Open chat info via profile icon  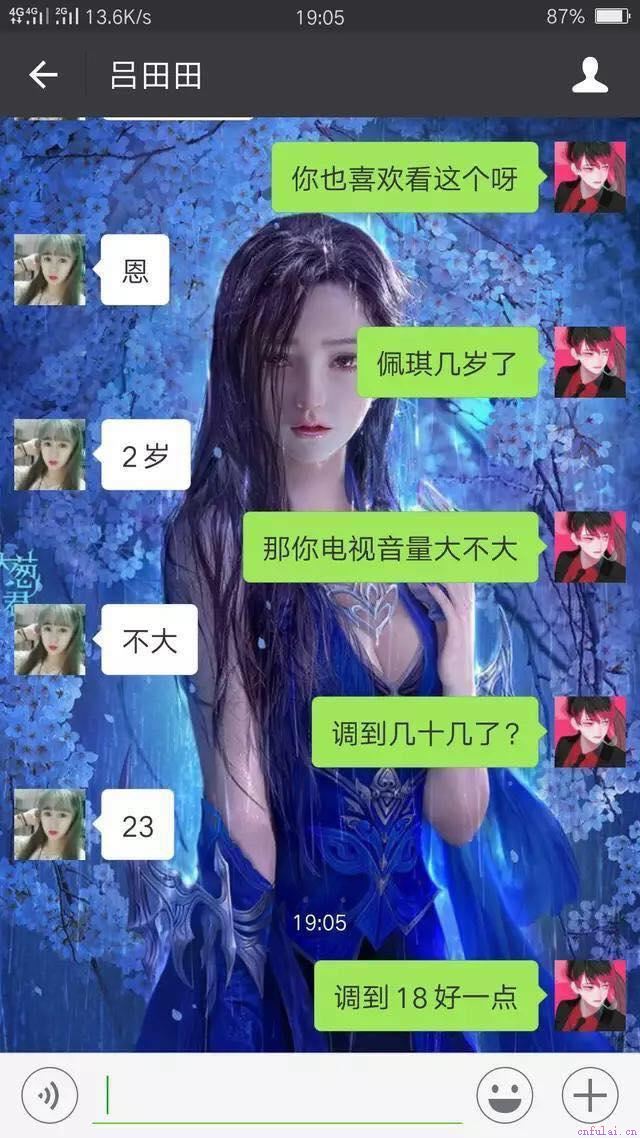coord(590,75)
